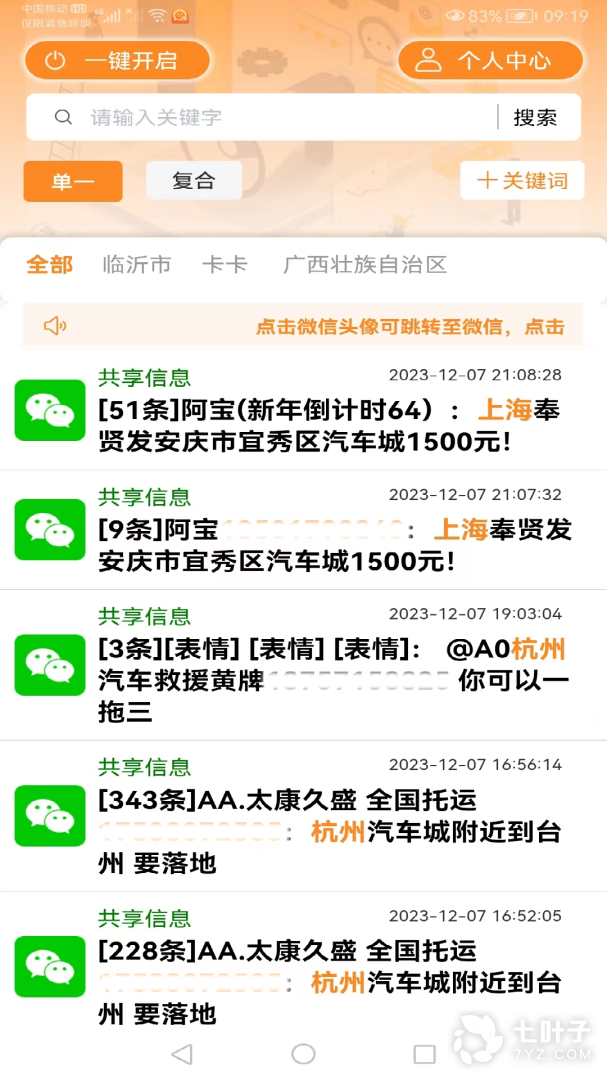Viewport: 607px width, 1080px height.
Task: Go back using system navigation bar
Action: [x=182, y=1053]
